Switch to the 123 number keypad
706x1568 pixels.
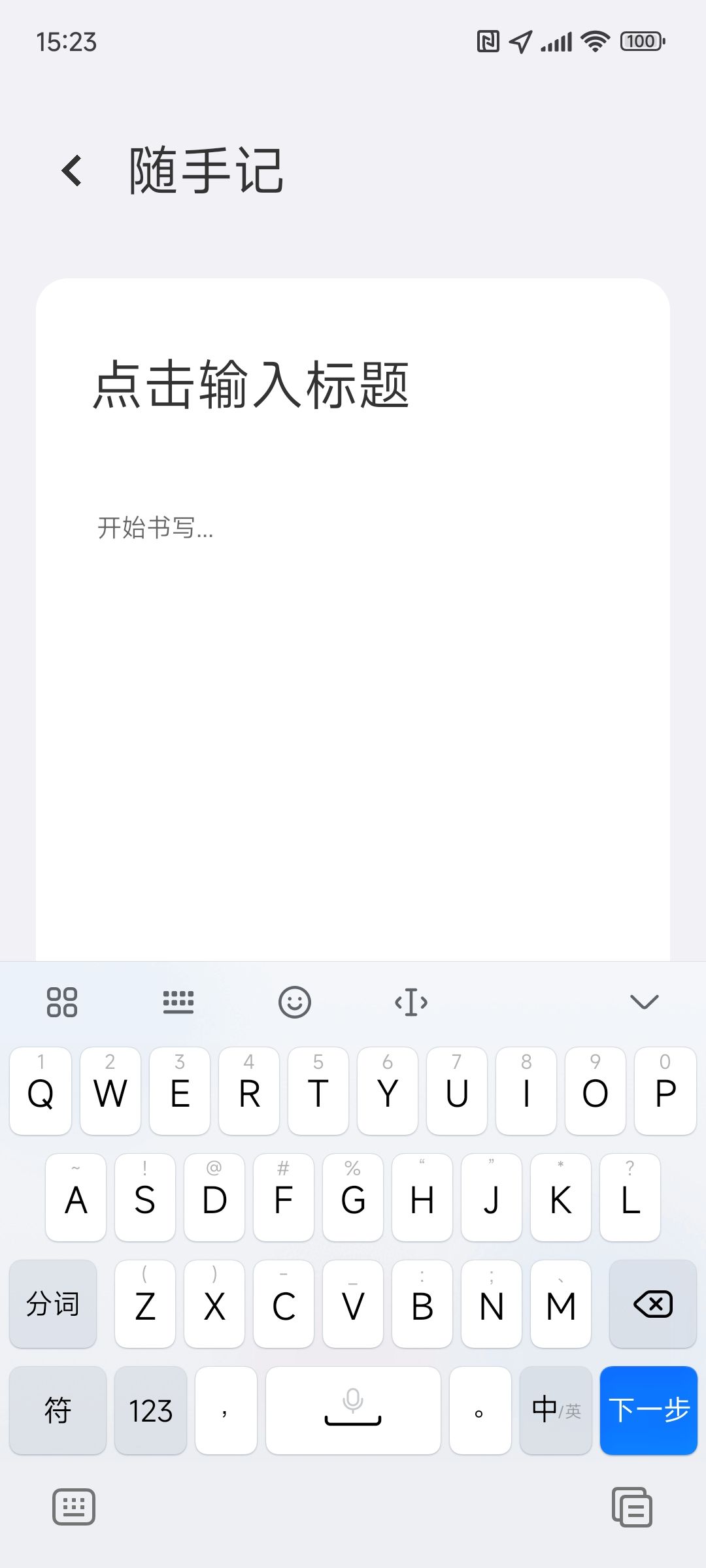[x=150, y=1410]
